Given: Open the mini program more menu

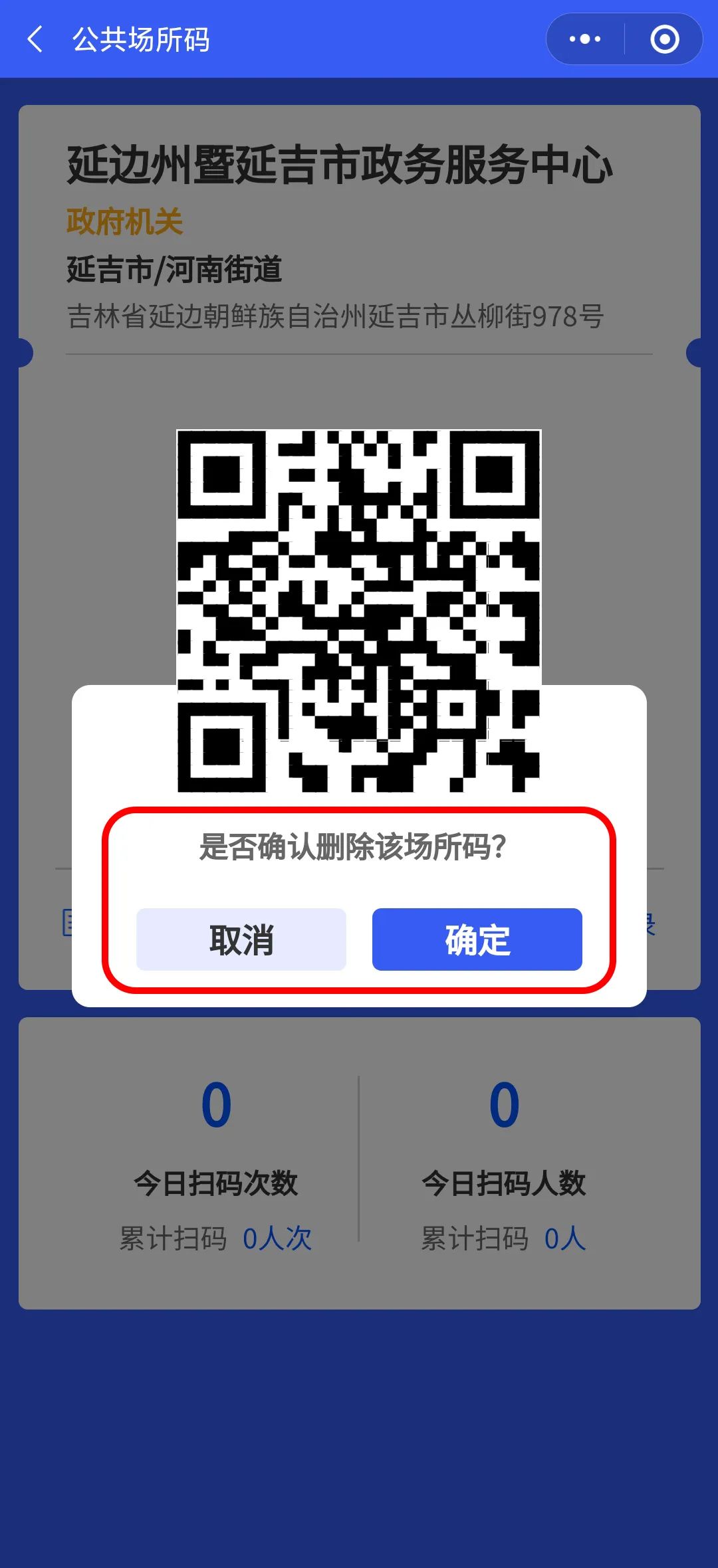Looking at the screenshot, I should [x=585, y=39].
